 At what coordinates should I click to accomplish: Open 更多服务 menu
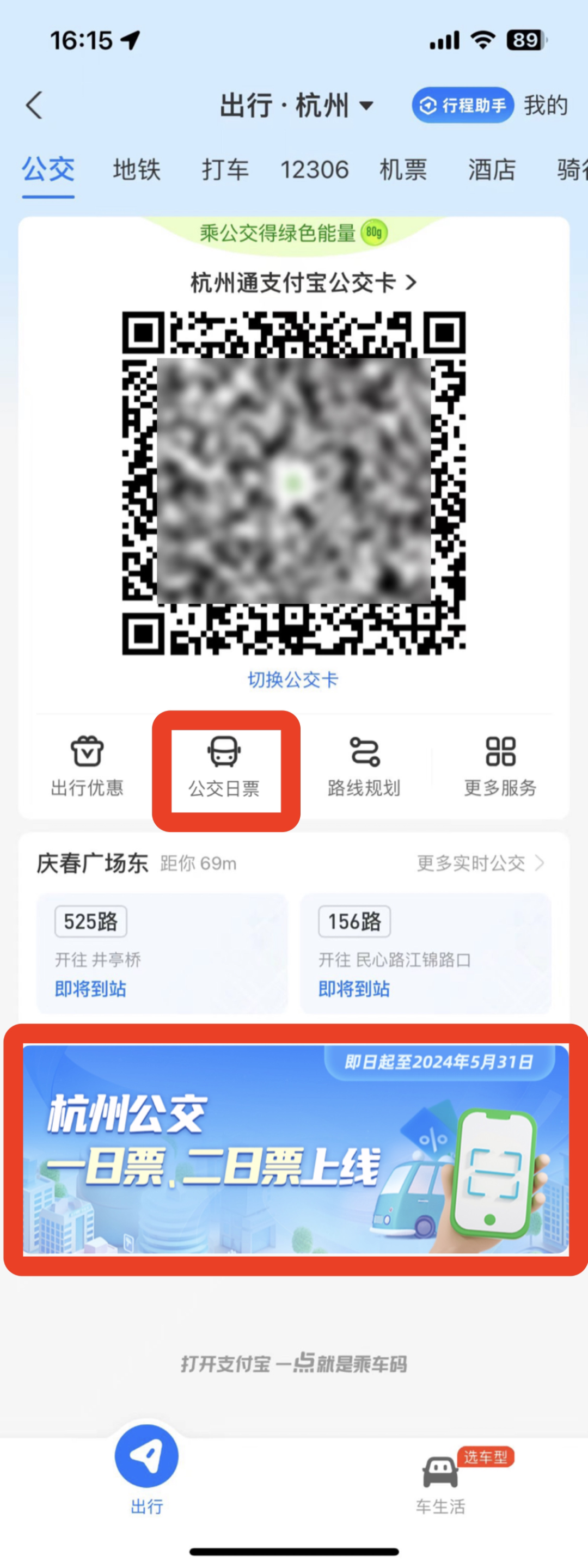point(500,765)
